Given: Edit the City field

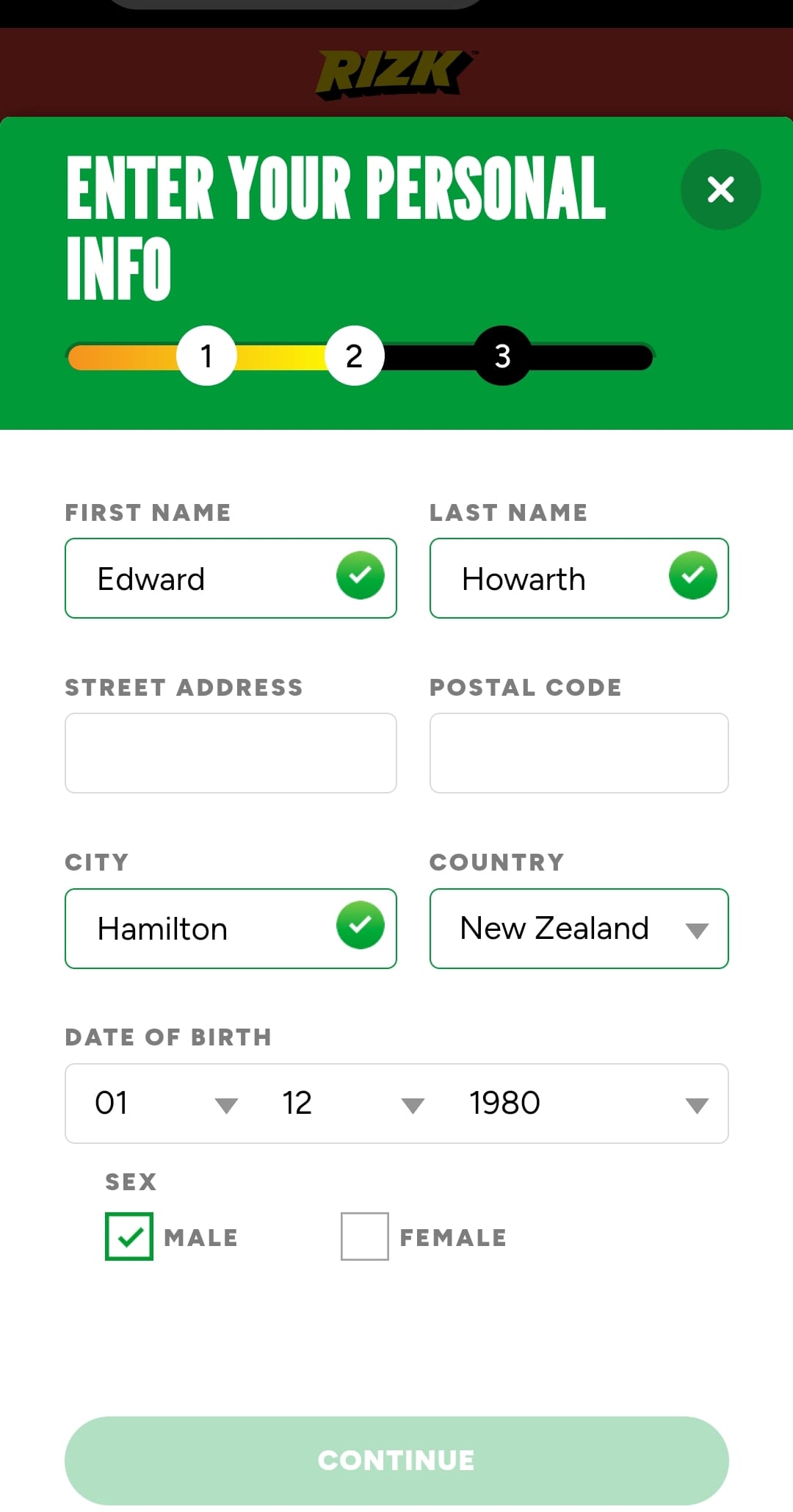Looking at the screenshot, I should (213, 929).
